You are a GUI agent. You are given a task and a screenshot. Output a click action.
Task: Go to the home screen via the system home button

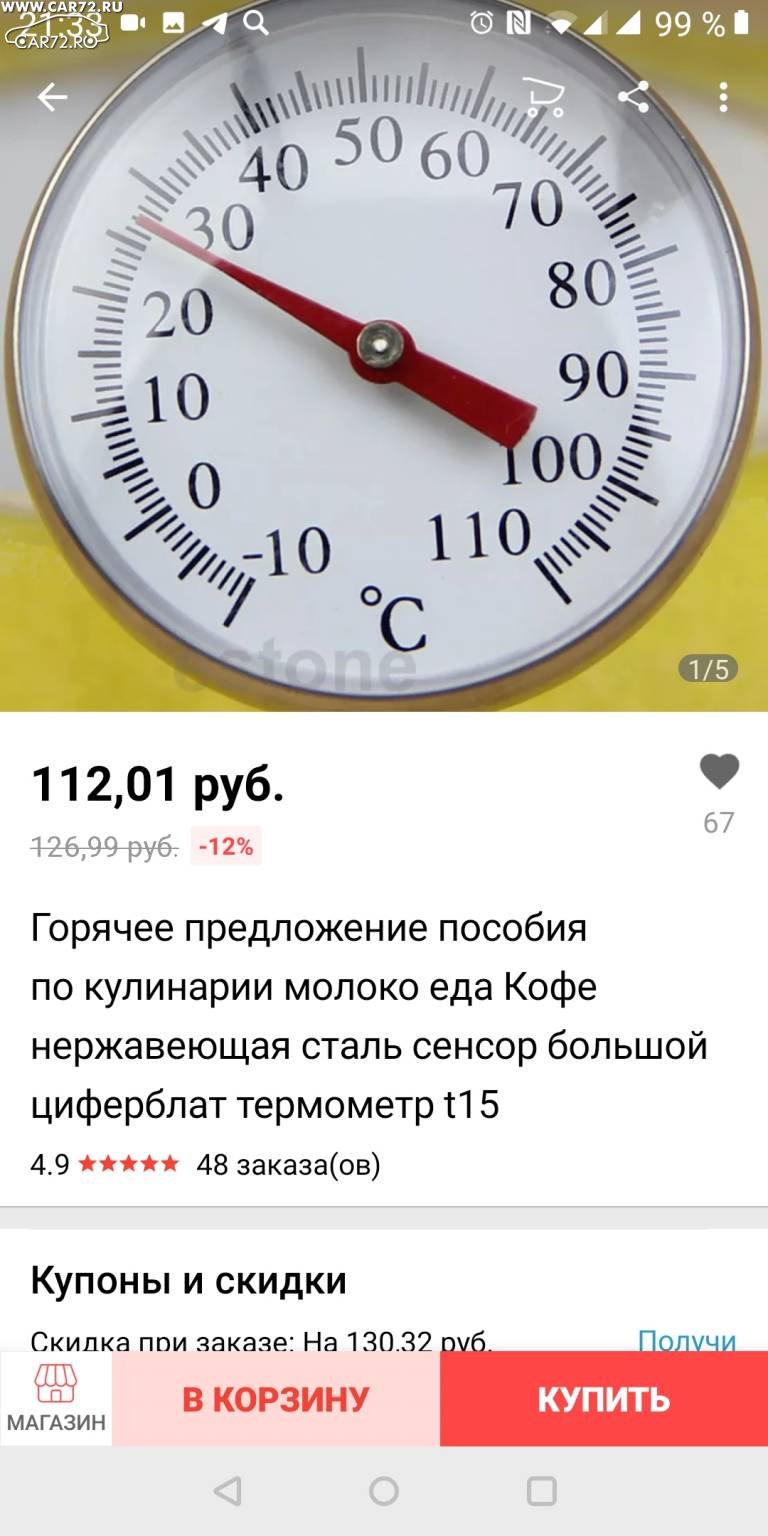click(384, 1491)
